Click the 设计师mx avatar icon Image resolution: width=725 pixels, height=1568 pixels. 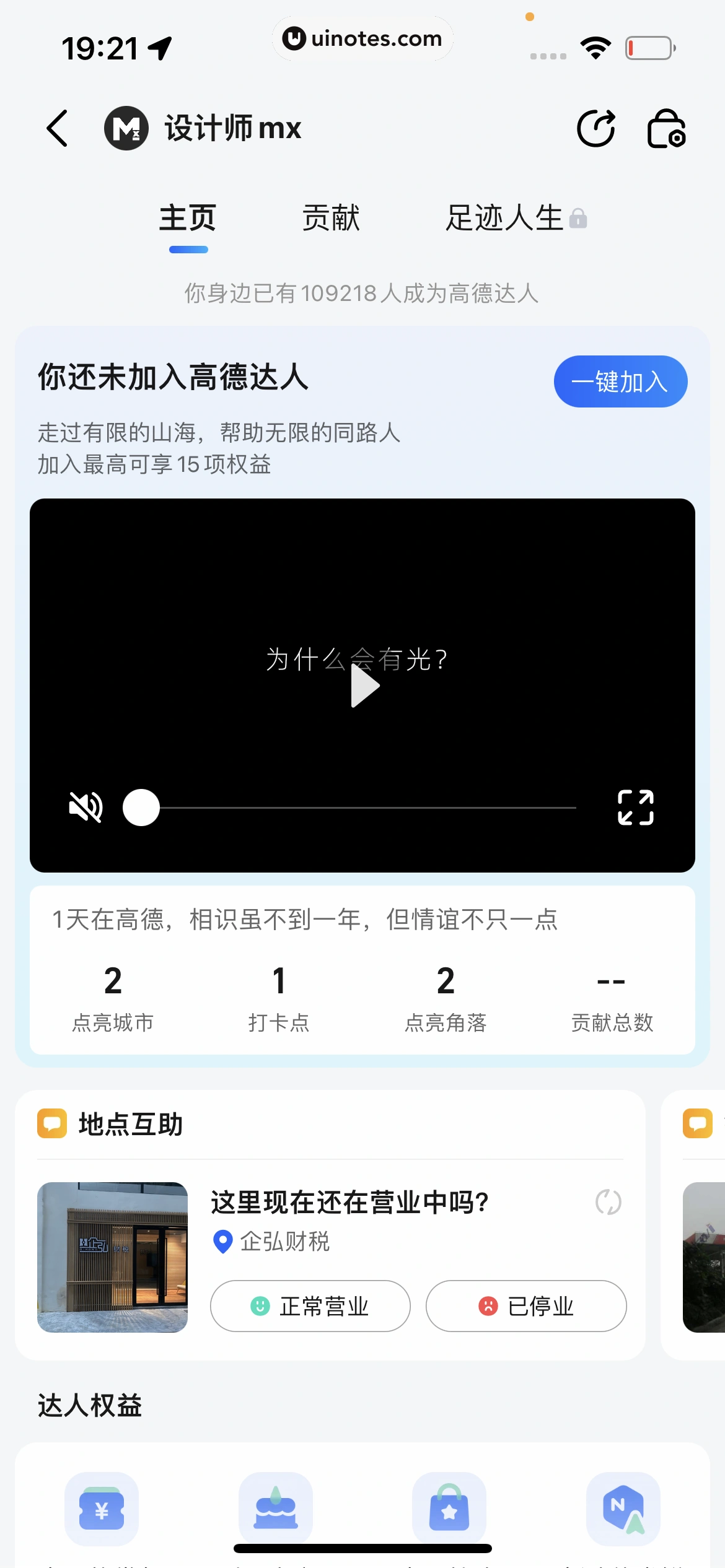click(126, 127)
